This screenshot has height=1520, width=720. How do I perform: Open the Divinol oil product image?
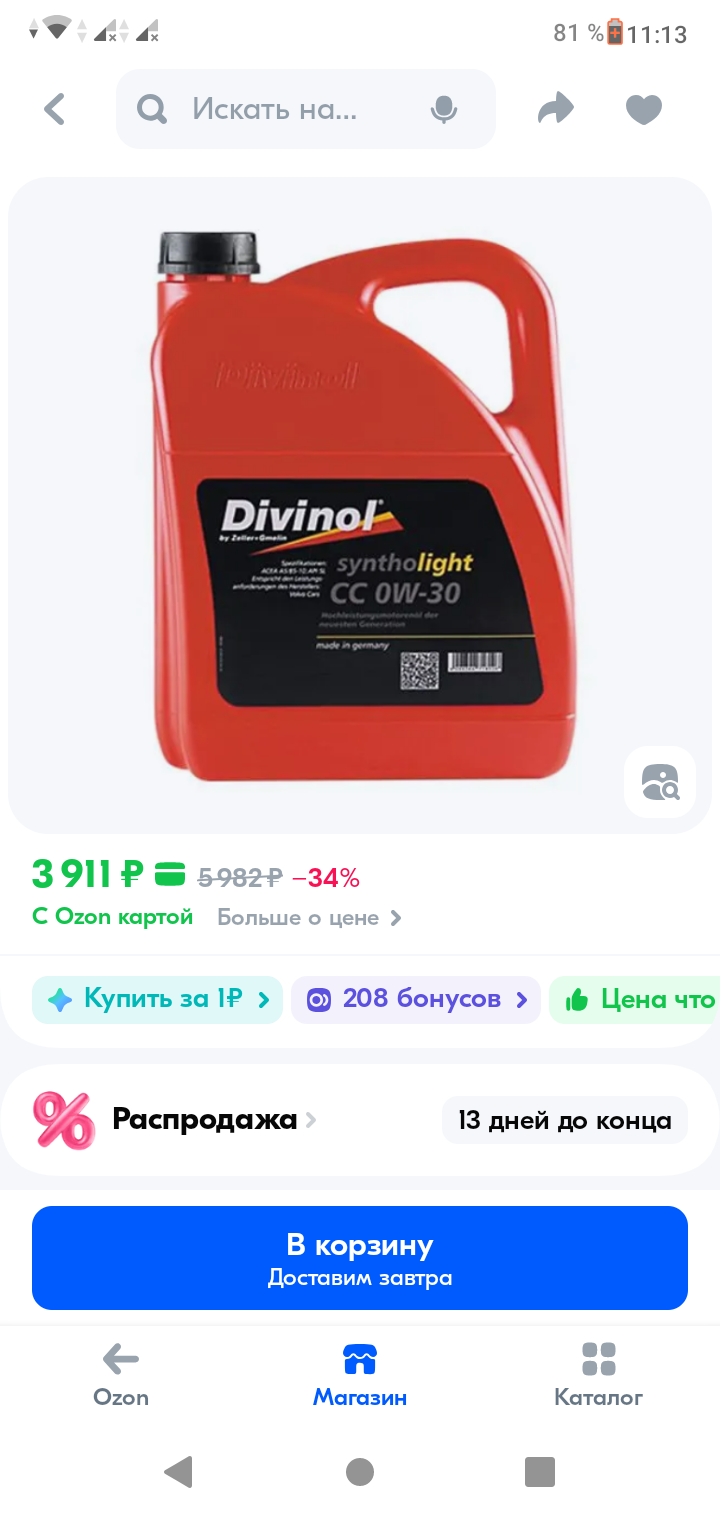pos(360,505)
